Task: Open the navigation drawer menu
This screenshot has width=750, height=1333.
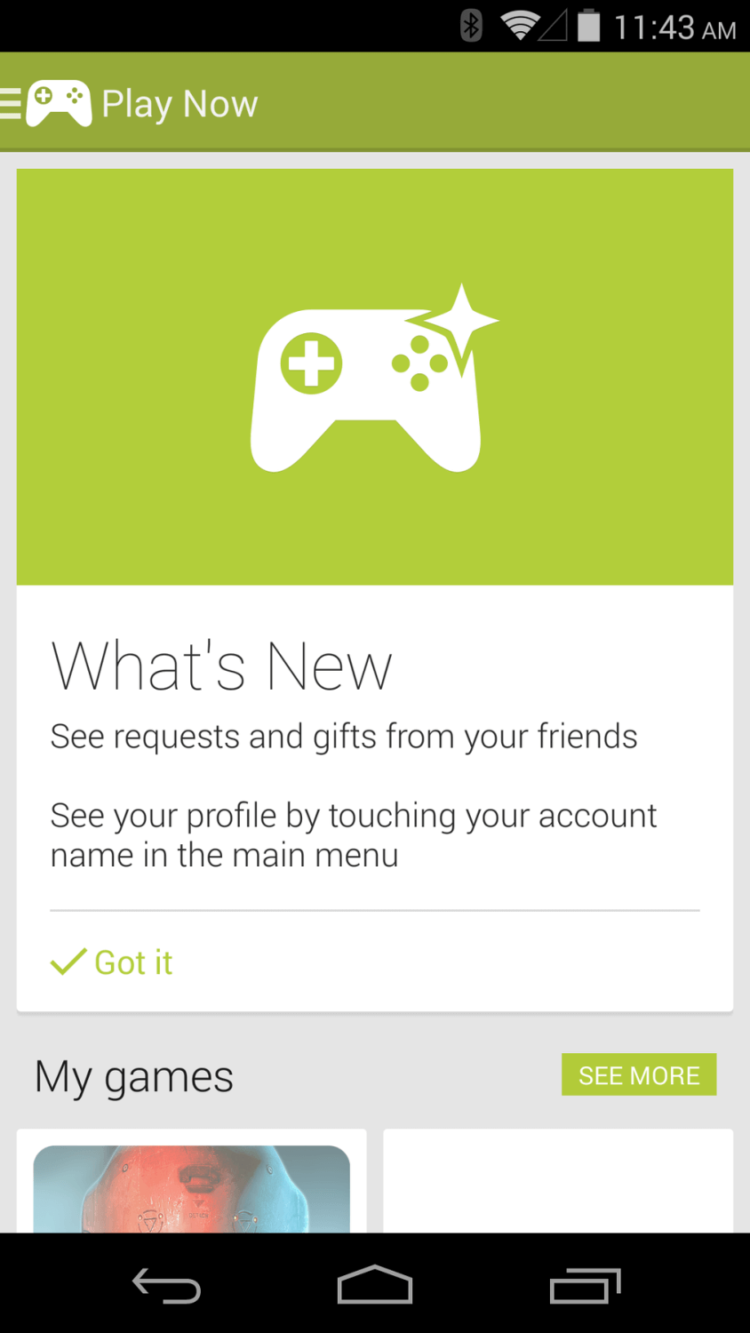Action: [x=10, y=101]
